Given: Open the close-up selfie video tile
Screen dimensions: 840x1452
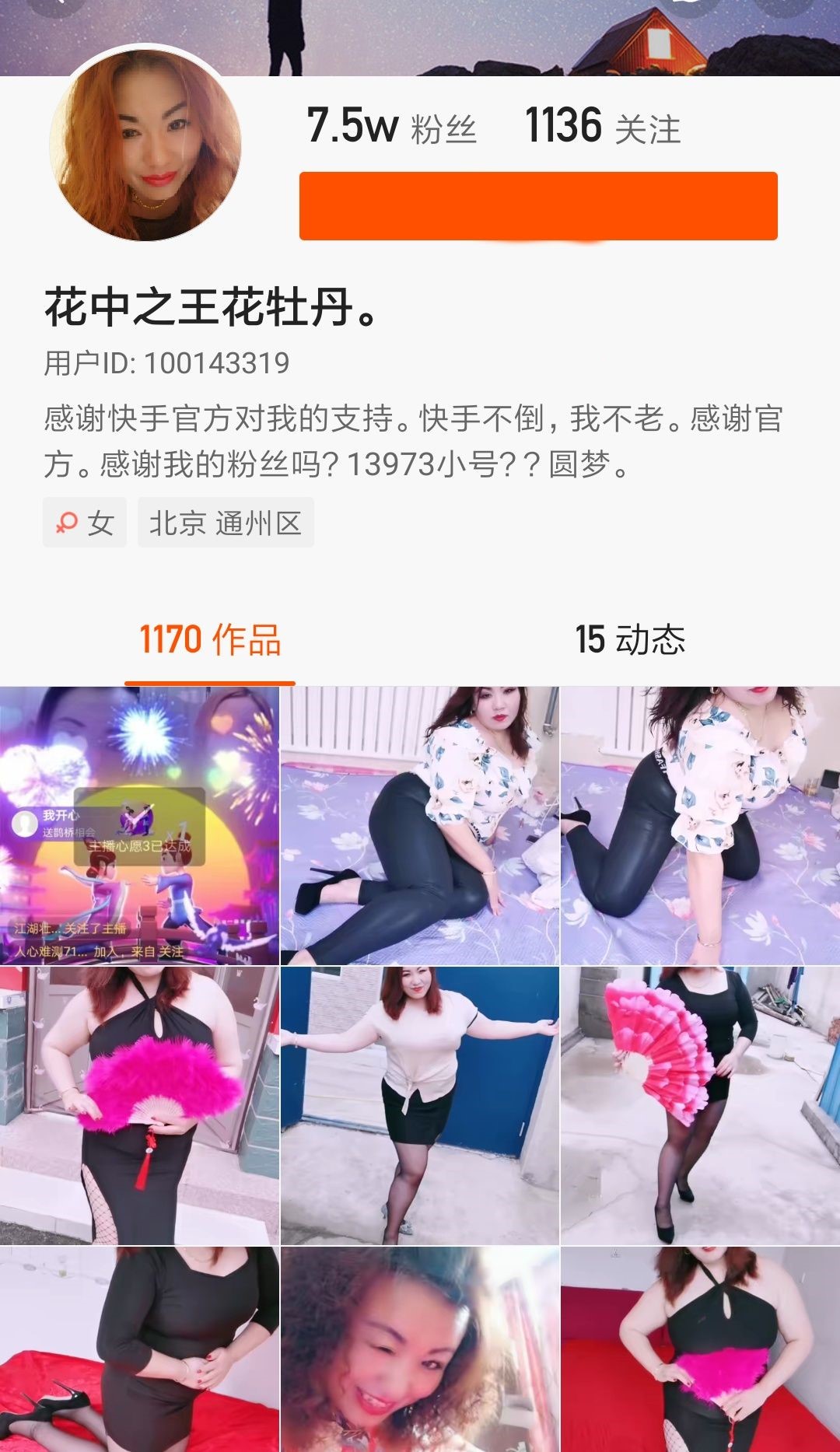Looking at the screenshot, I should click(x=419, y=1349).
